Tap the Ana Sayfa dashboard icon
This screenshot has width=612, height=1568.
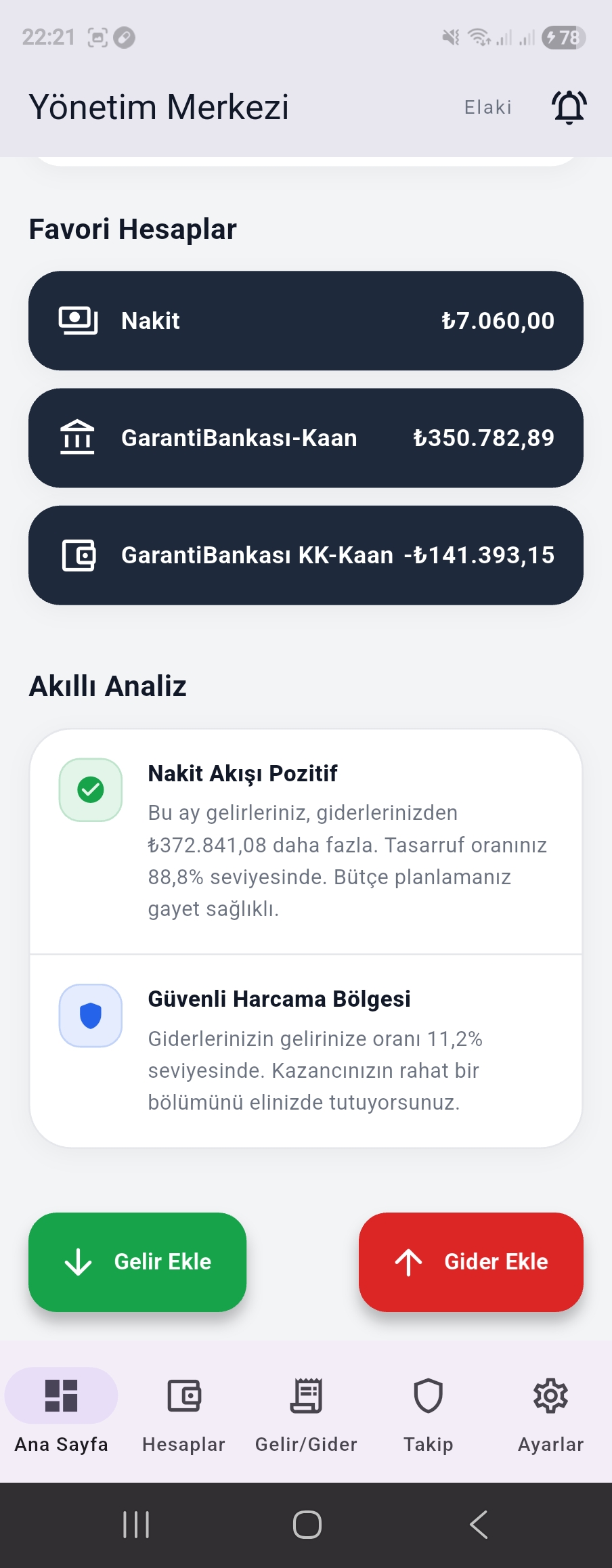(60, 1396)
